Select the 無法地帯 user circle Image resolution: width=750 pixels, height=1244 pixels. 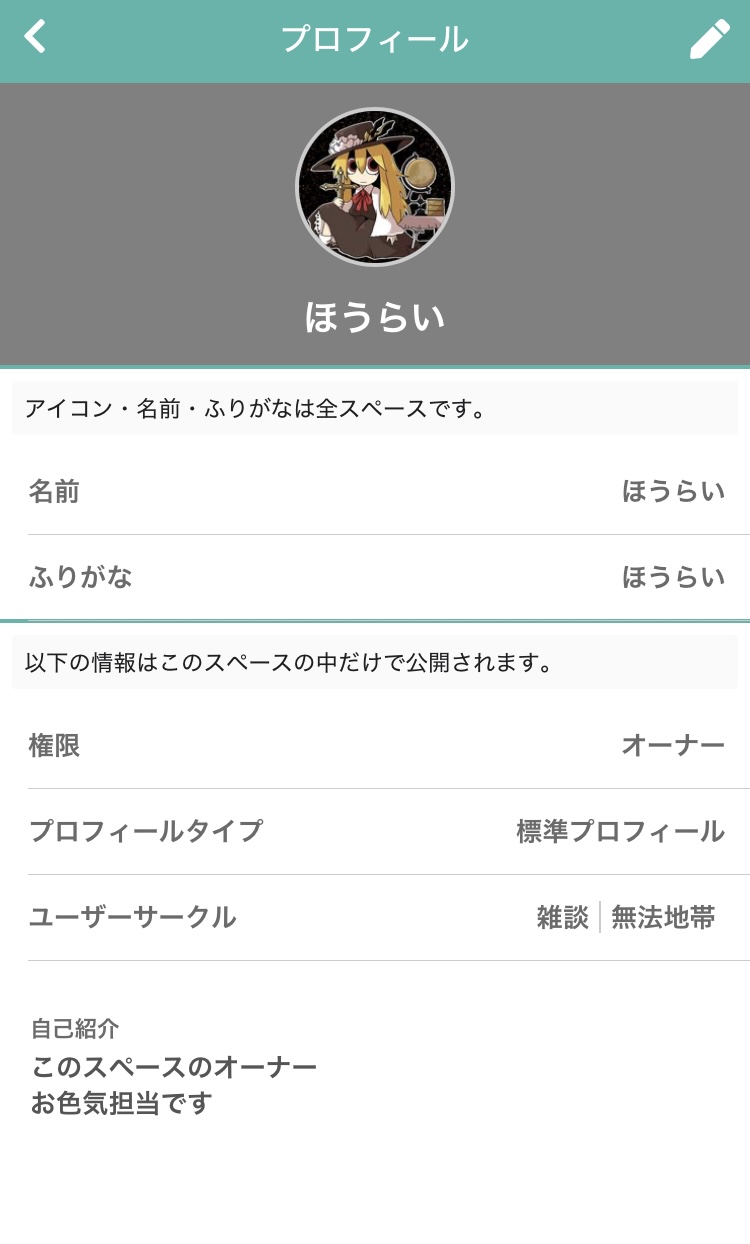point(663,917)
